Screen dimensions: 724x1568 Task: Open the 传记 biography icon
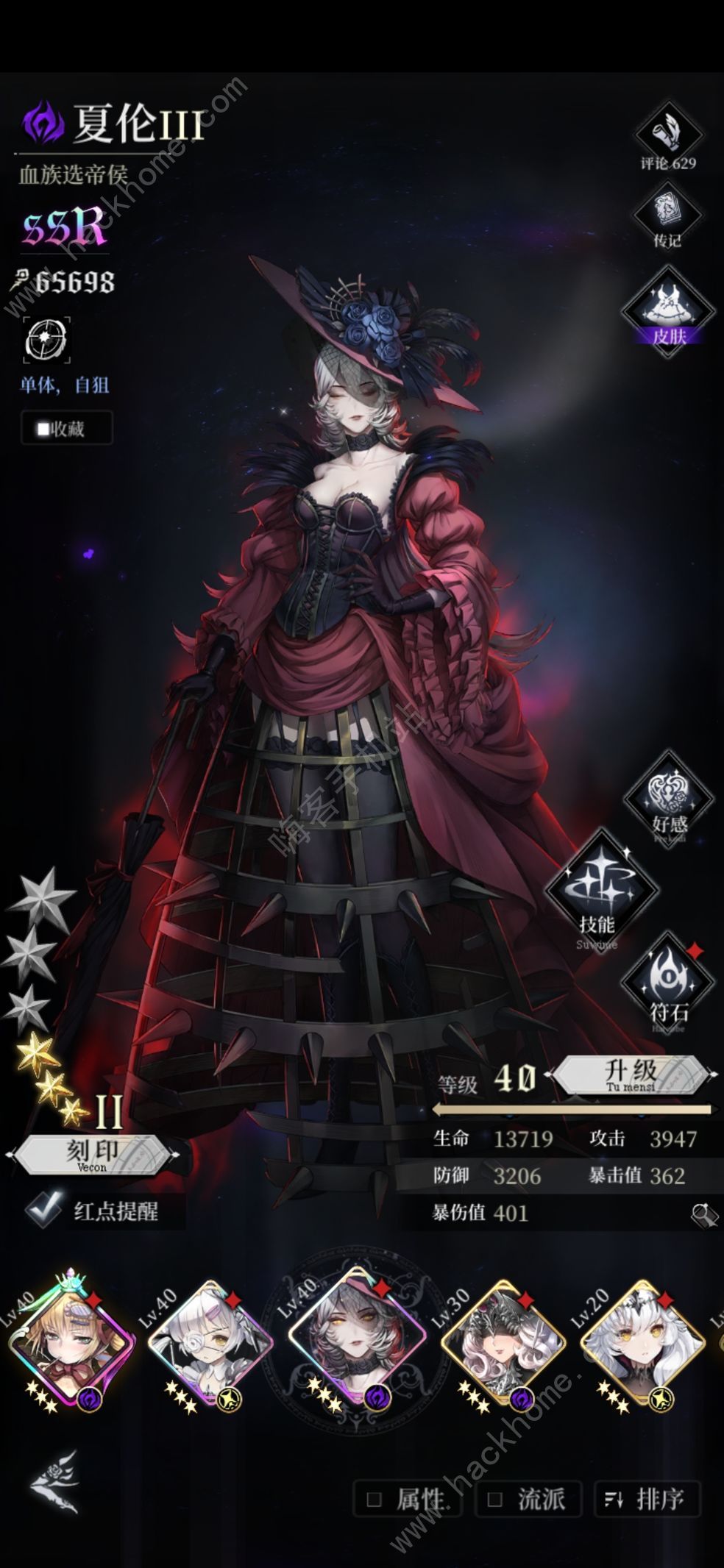(668, 215)
